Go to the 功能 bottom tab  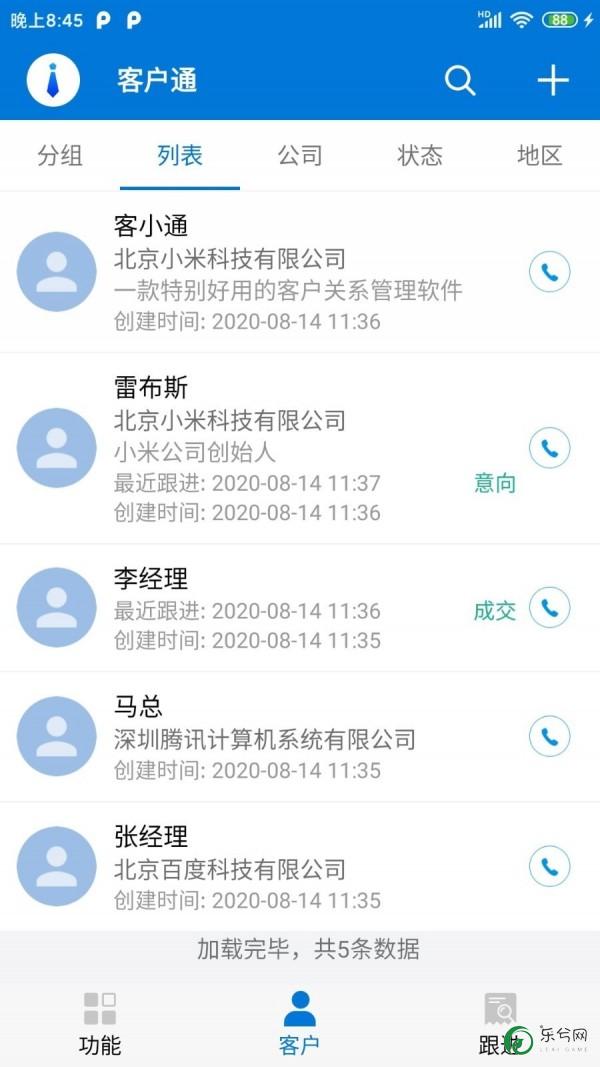coord(100,1023)
